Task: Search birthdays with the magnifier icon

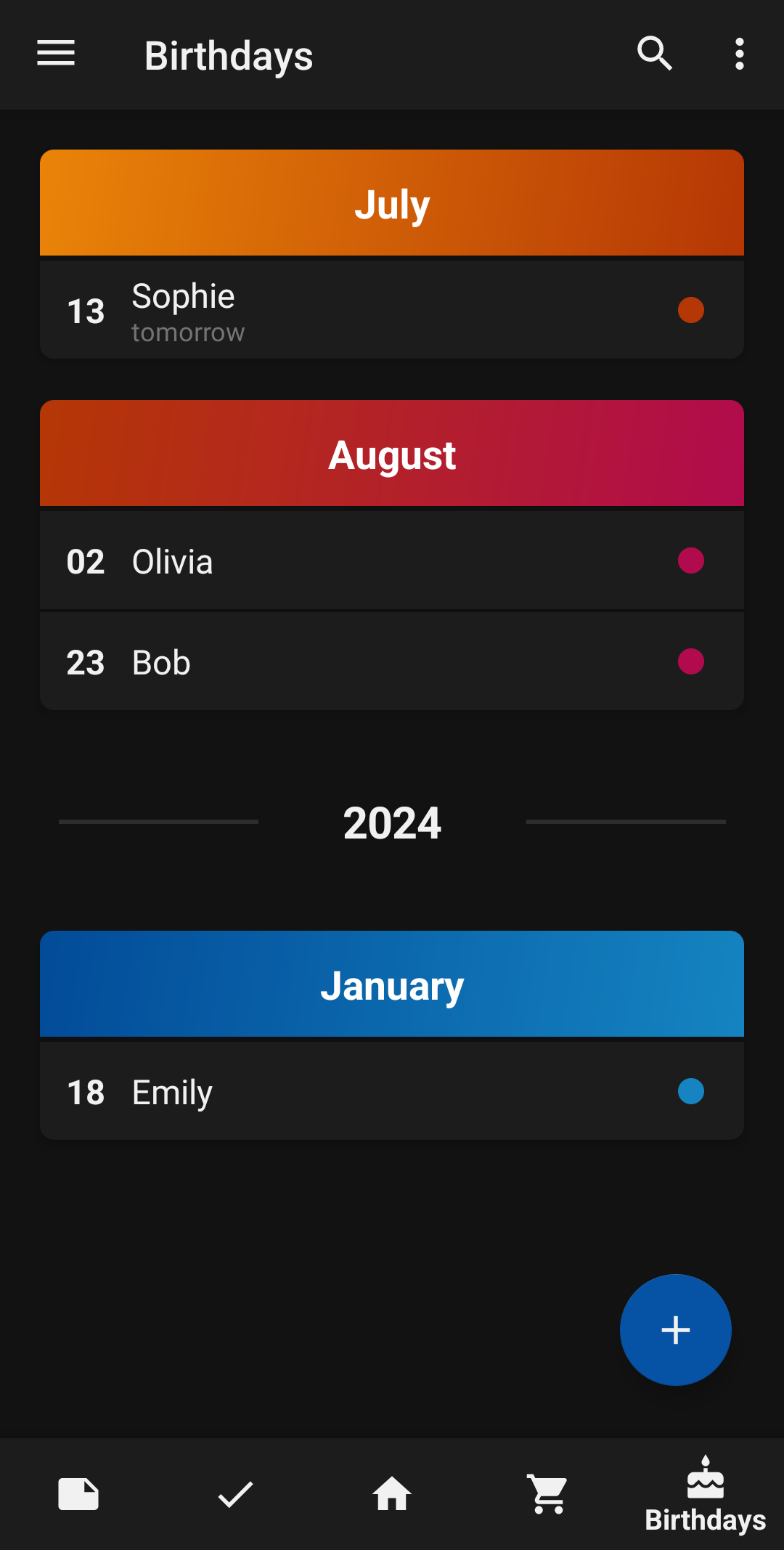Action: pyautogui.click(x=654, y=54)
